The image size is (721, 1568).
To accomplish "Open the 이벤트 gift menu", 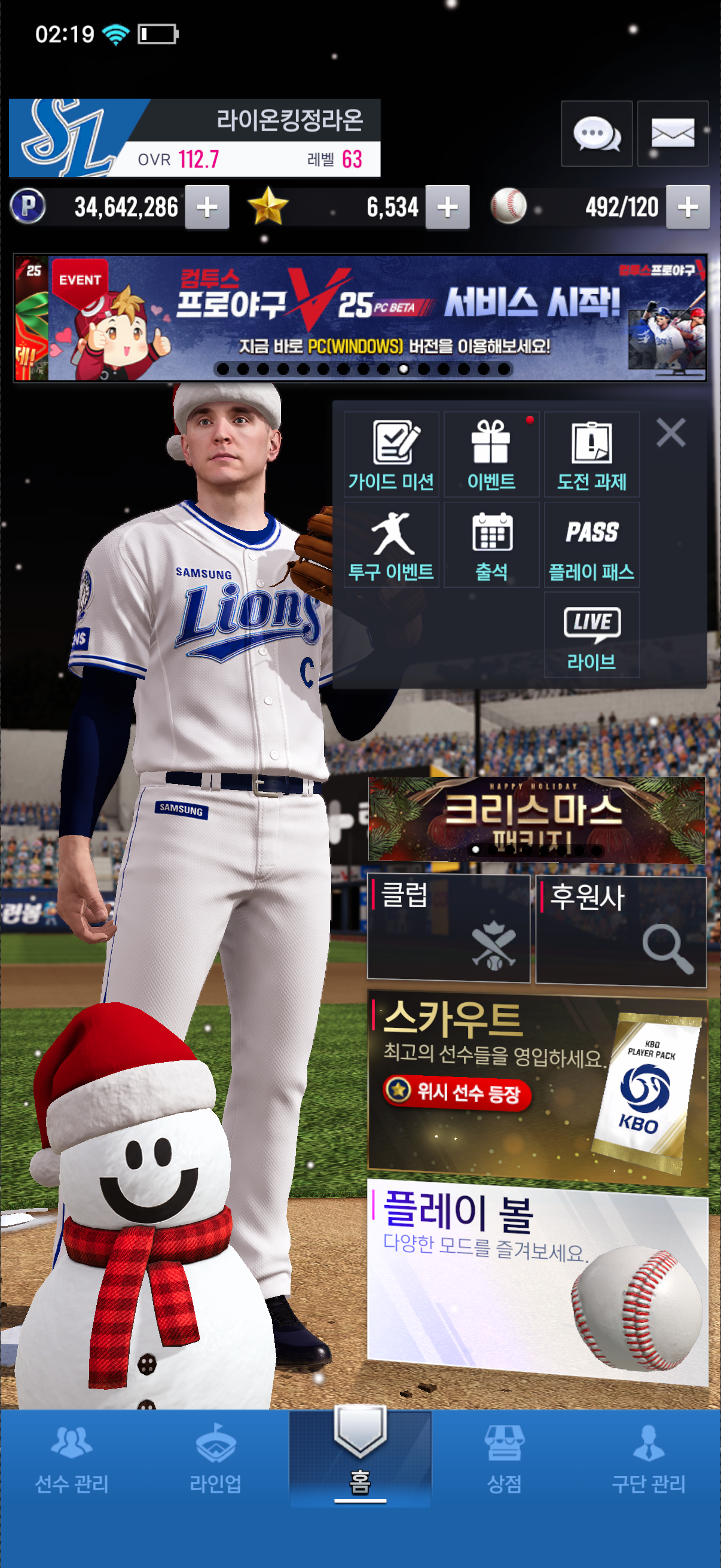I will click(x=491, y=454).
